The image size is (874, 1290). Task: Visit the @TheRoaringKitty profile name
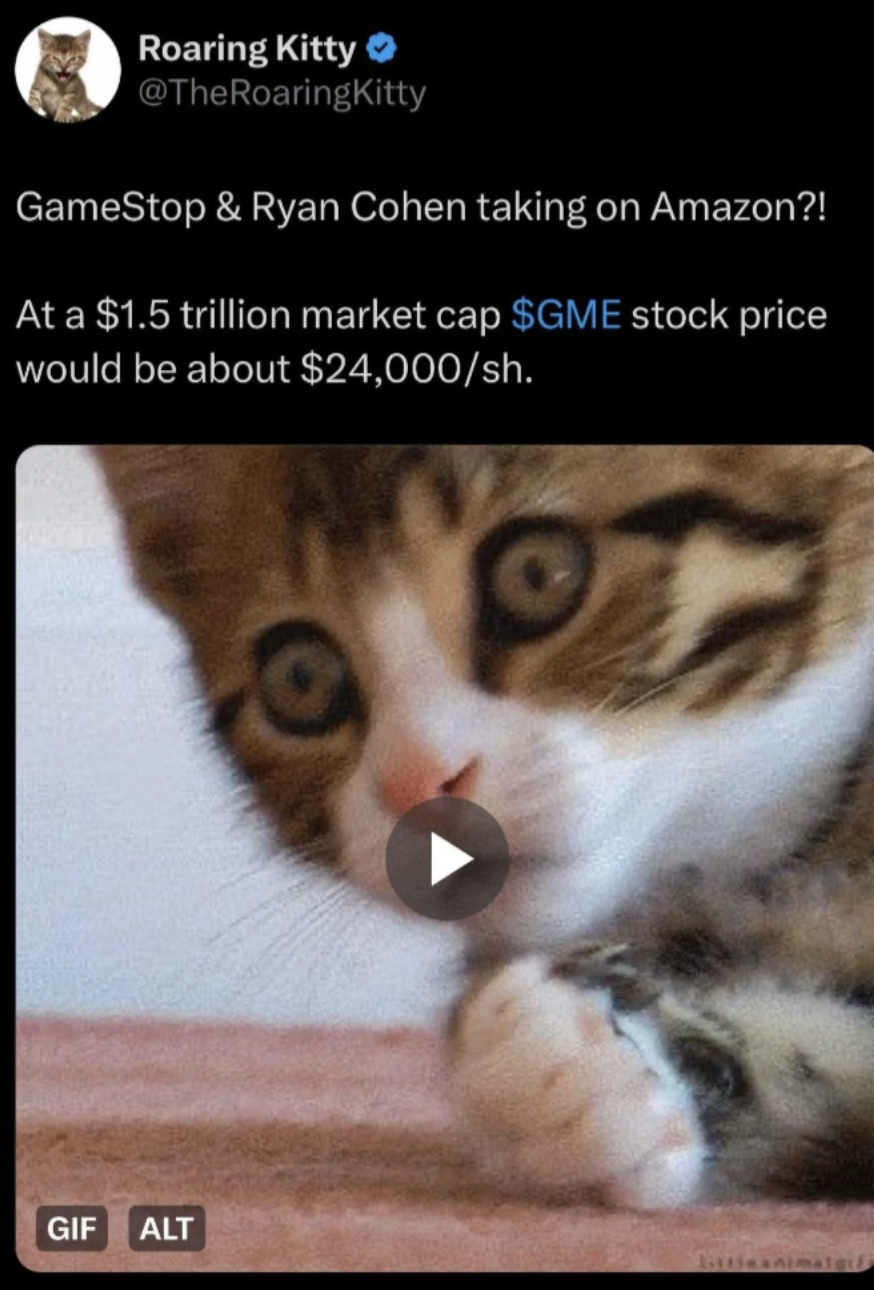click(x=282, y=93)
